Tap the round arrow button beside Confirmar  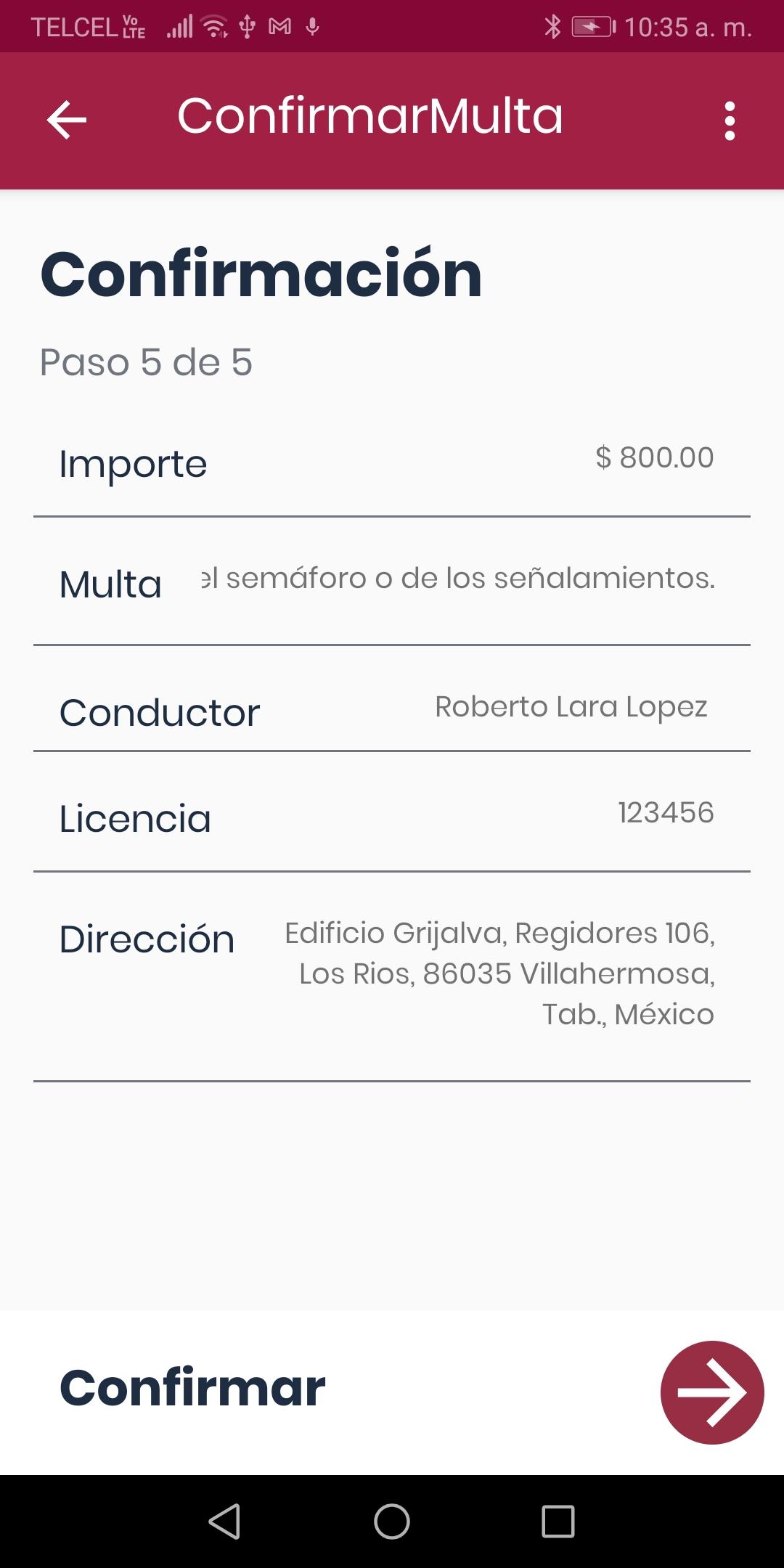pos(712,1392)
